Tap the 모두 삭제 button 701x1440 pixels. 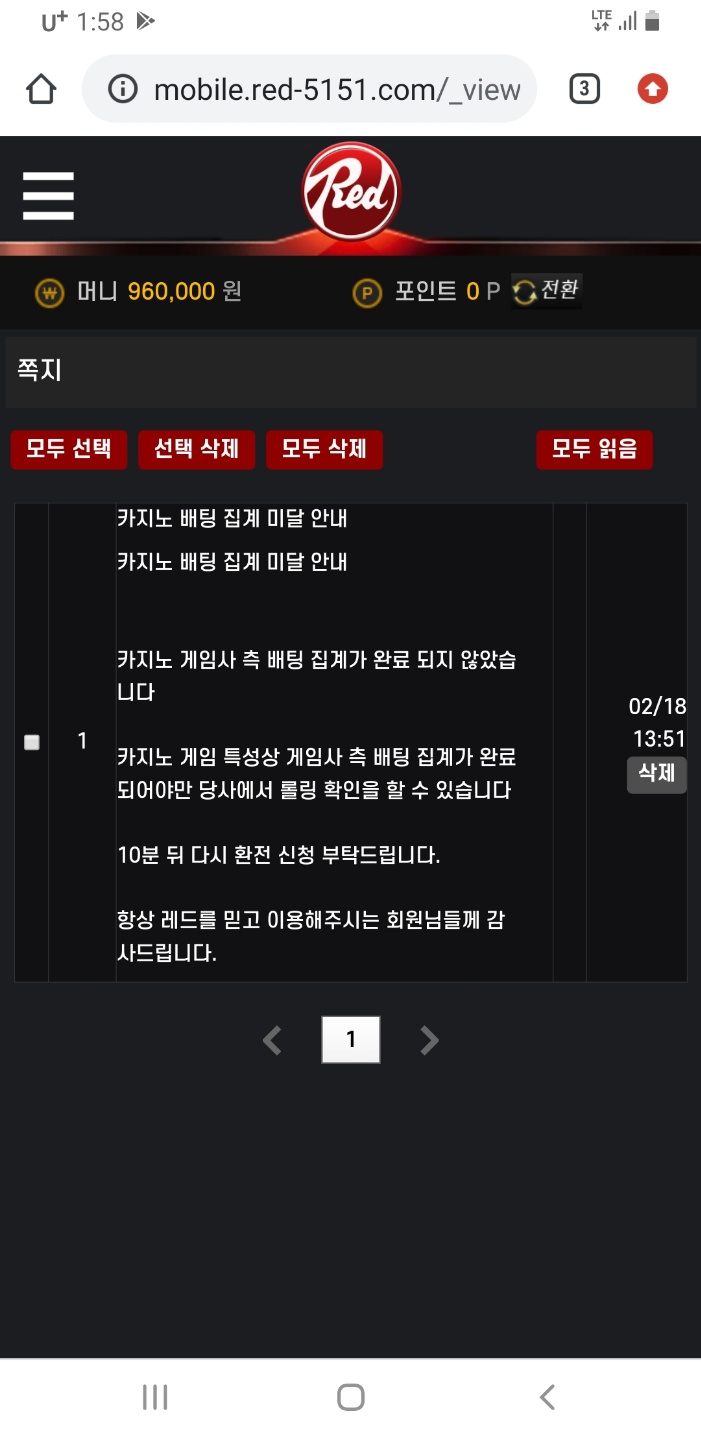pyautogui.click(x=324, y=449)
